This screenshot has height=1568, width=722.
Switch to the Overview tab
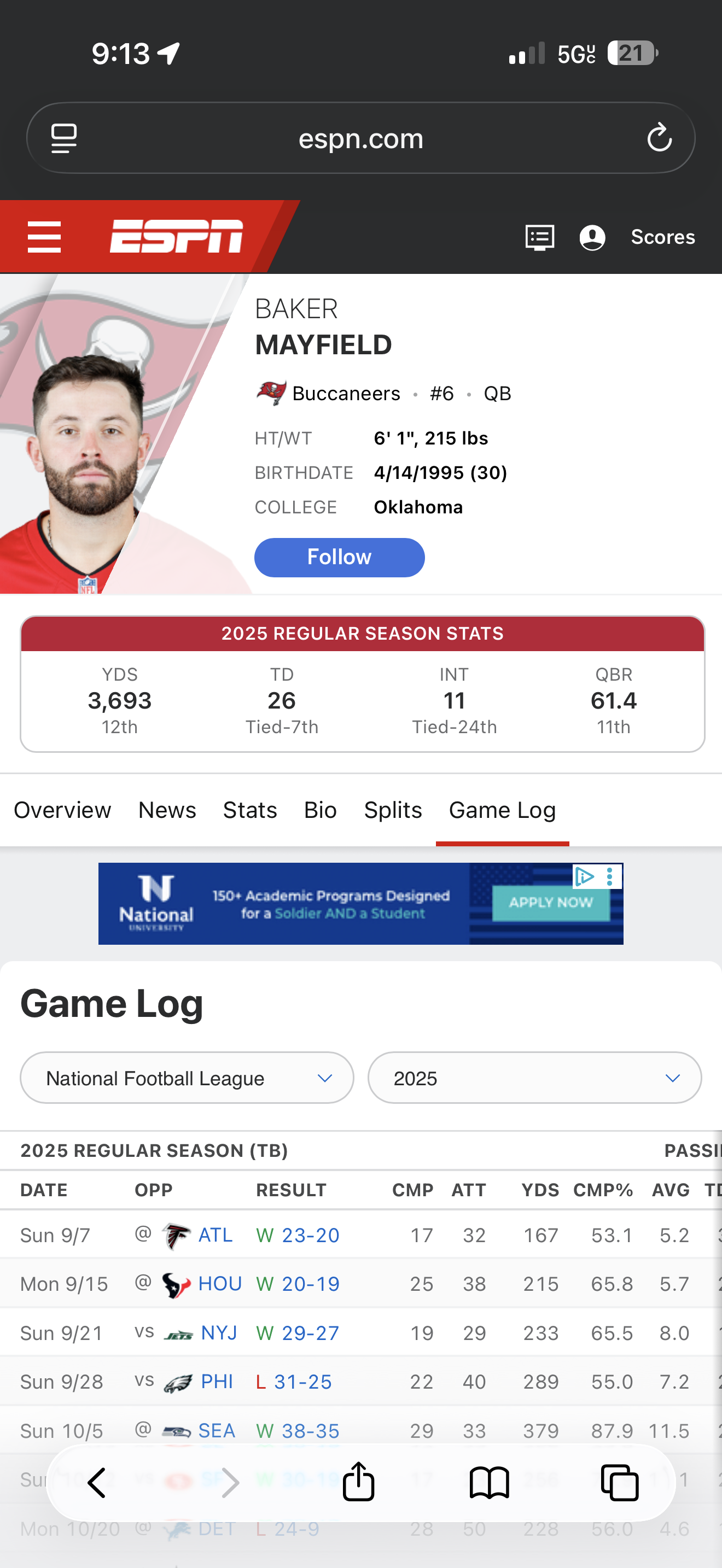point(62,810)
